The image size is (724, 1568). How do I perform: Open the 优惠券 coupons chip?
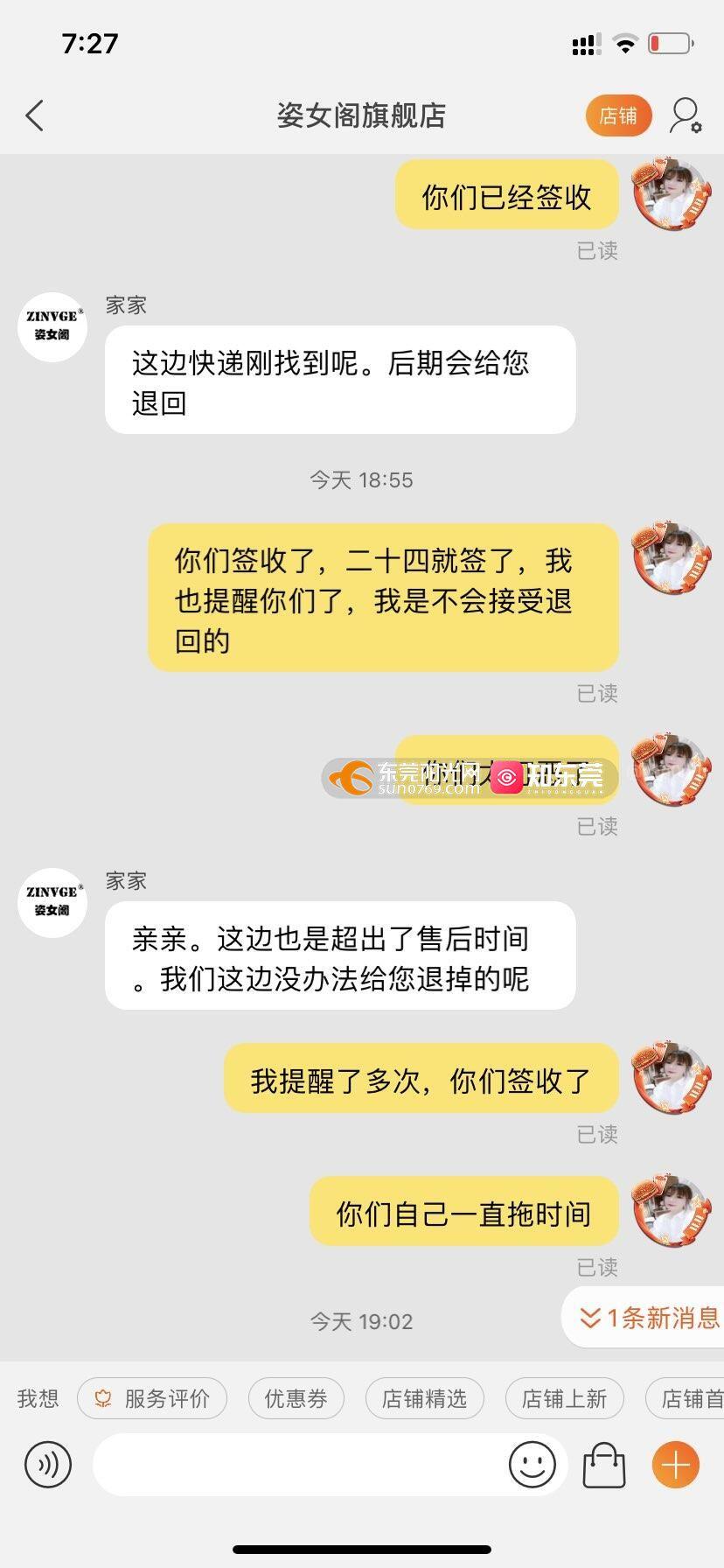(x=296, y=1398)
